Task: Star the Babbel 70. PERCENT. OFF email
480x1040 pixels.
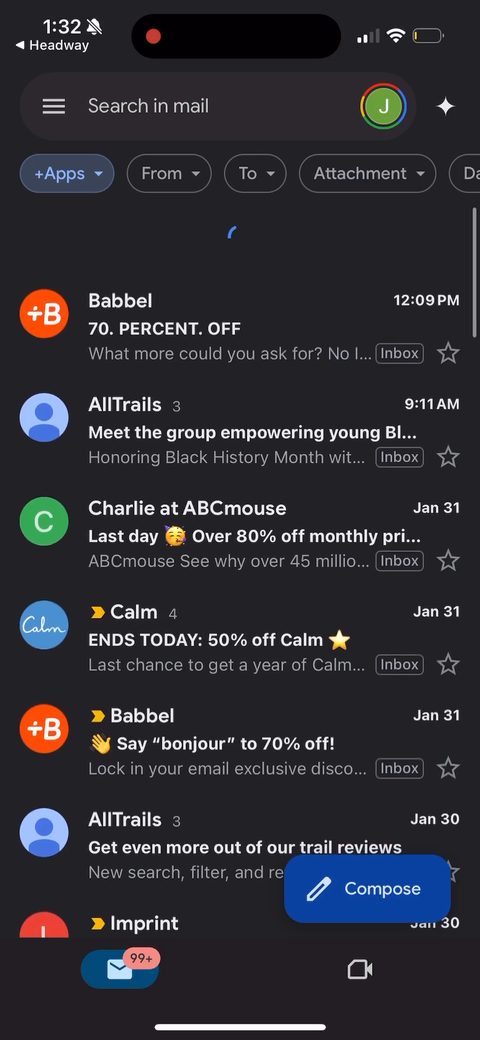Action: point(448,354)
